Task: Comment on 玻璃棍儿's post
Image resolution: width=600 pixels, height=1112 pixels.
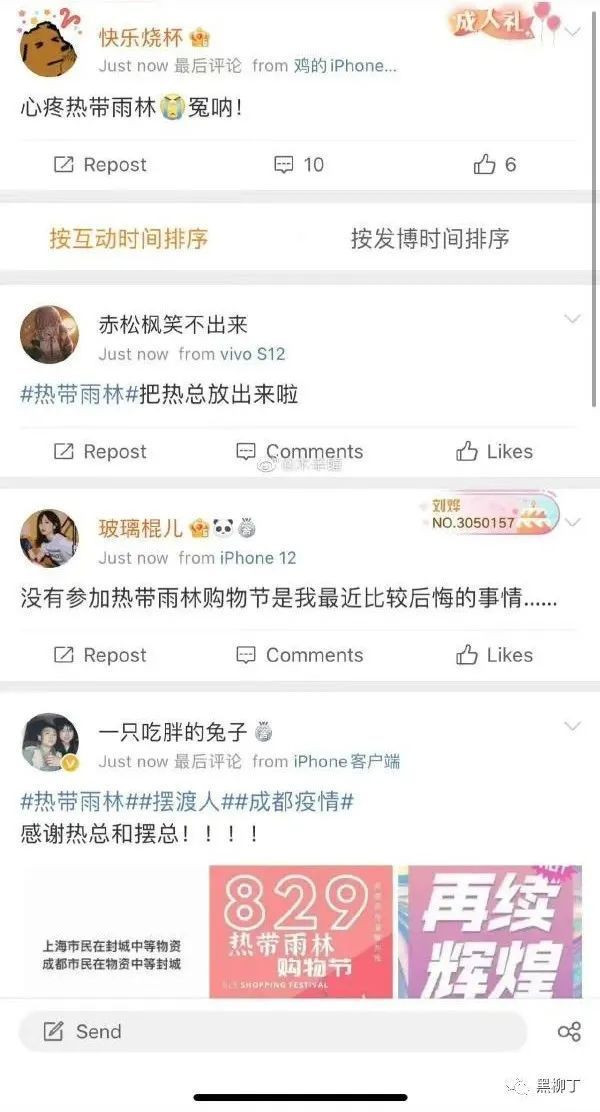Action: (x=299, y=656)
